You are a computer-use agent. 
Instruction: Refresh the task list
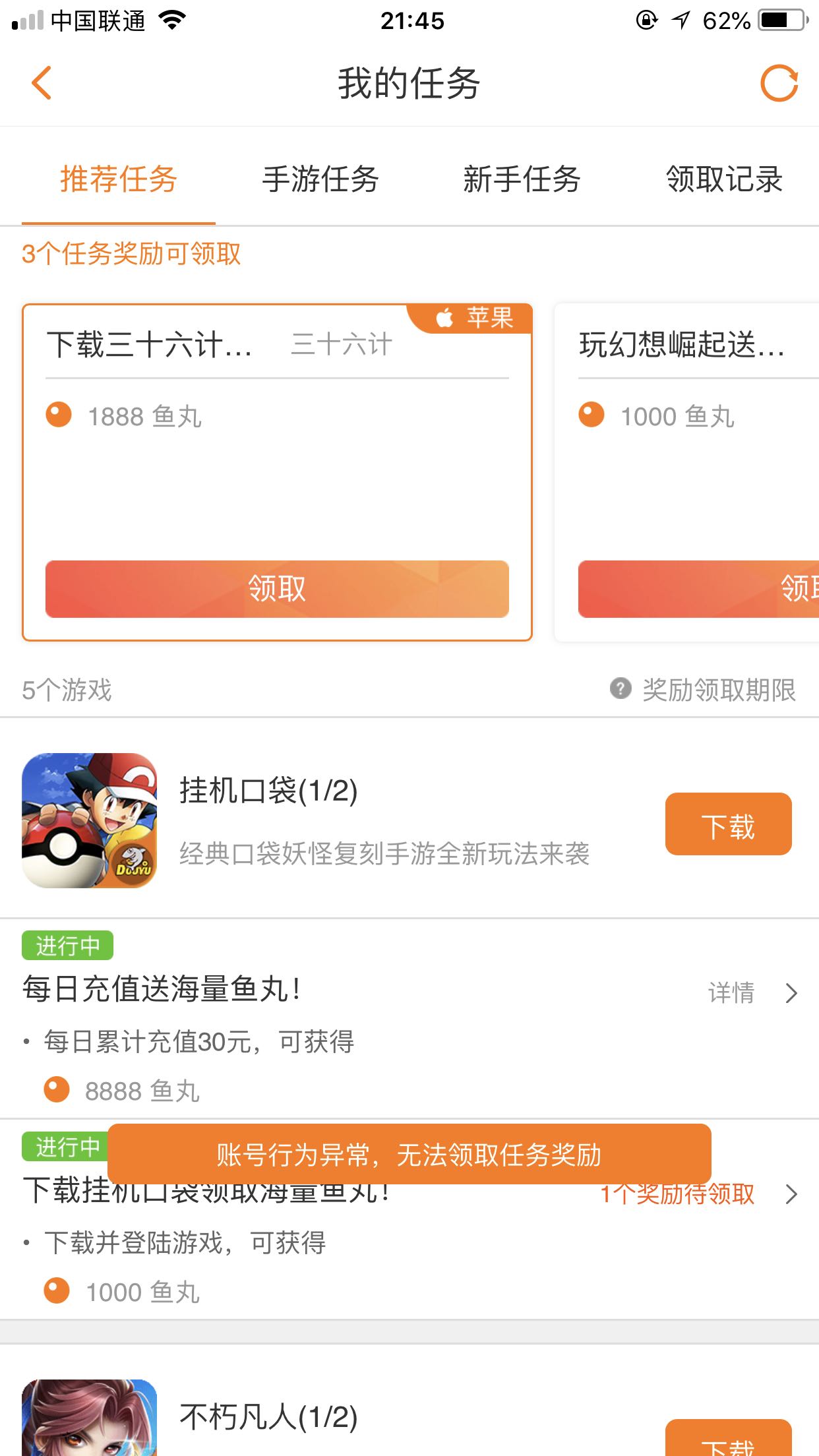(x=779, y=83)
